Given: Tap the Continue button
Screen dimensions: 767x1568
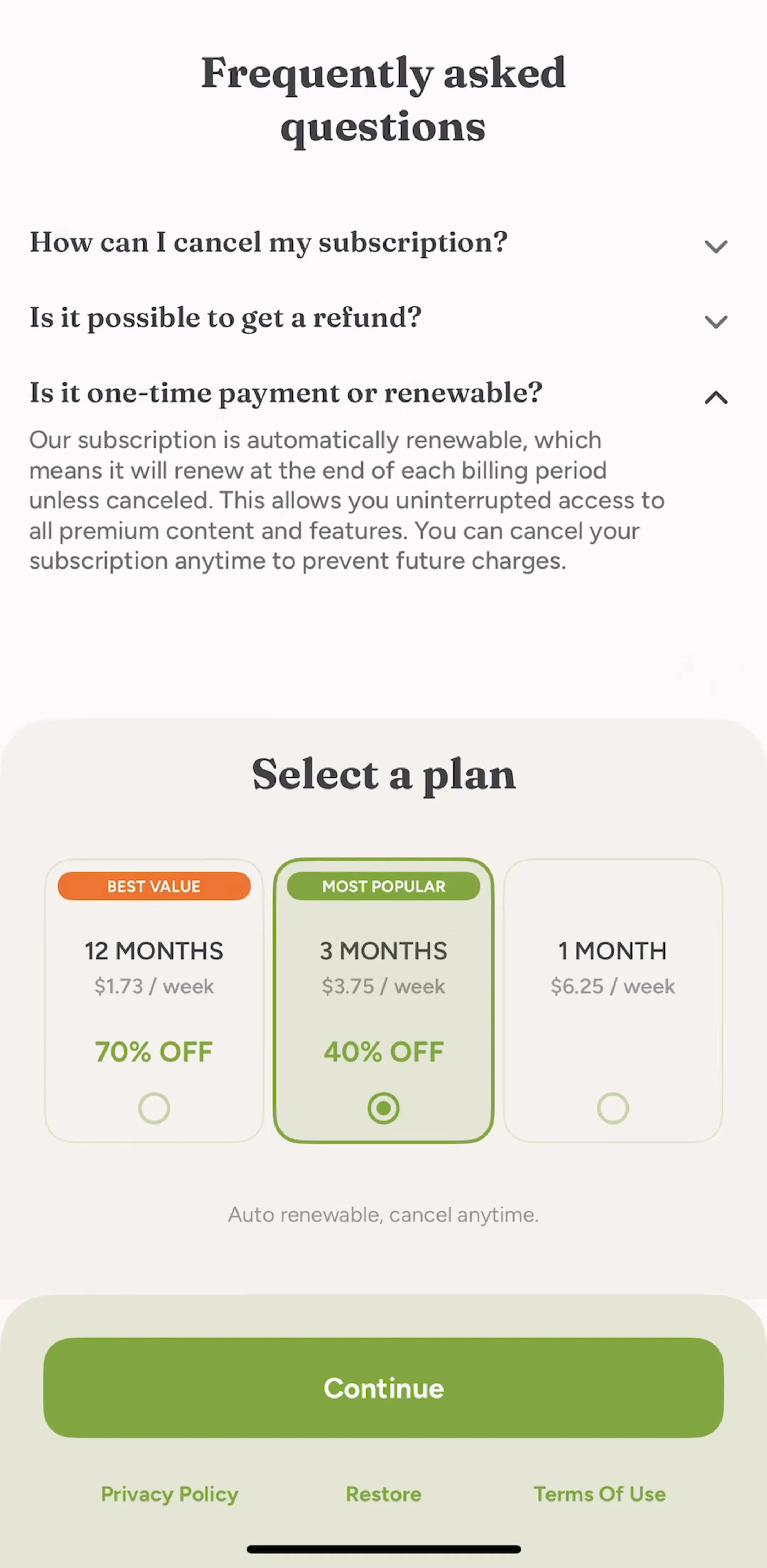Looking at the screenshot, I should pyautogui.click(x=383, y=1387).
